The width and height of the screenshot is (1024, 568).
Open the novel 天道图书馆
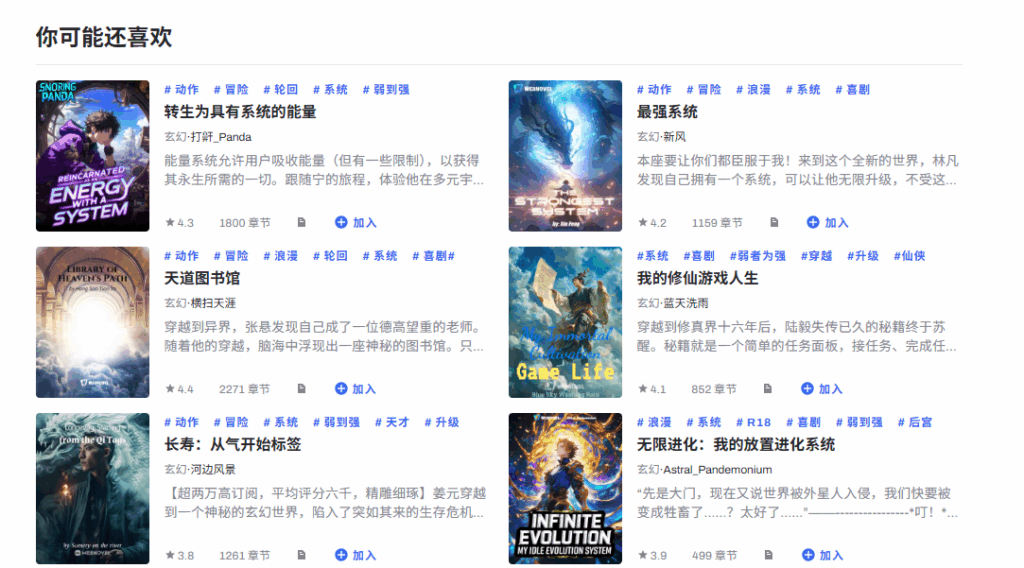tap(202, 278)
